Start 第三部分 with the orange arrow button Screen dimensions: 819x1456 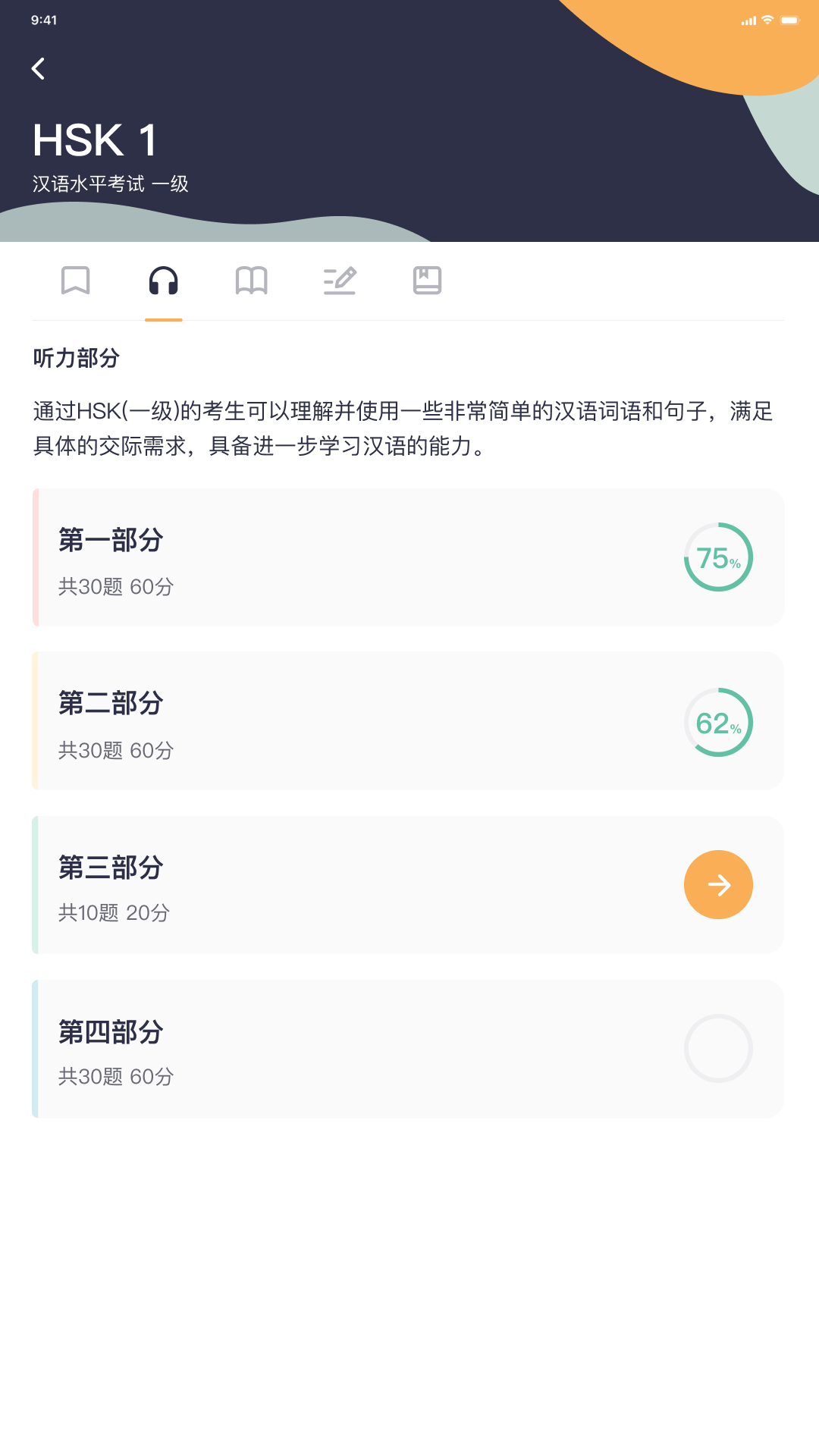pyautogui.click(x=717, y=884)
